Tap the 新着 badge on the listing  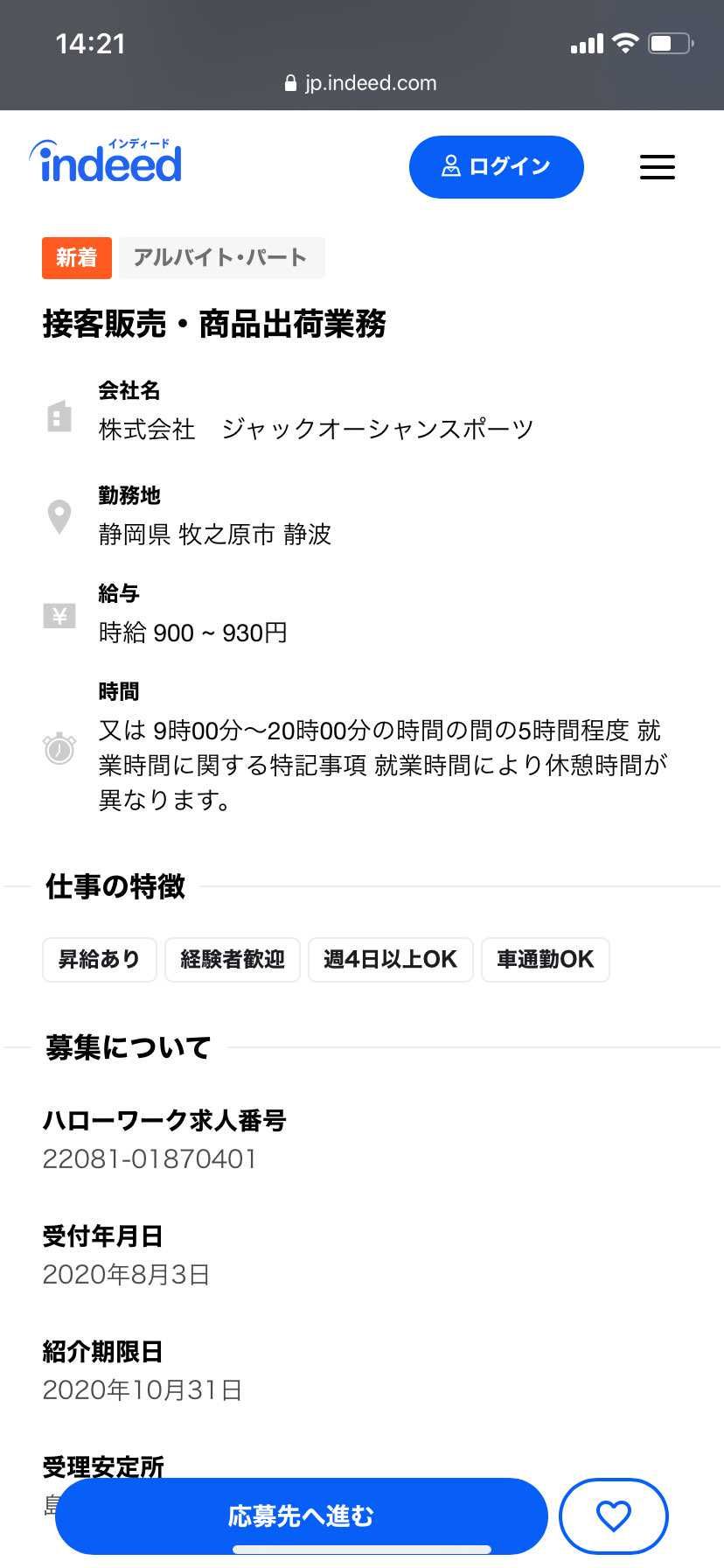click(x=76, y=258)
